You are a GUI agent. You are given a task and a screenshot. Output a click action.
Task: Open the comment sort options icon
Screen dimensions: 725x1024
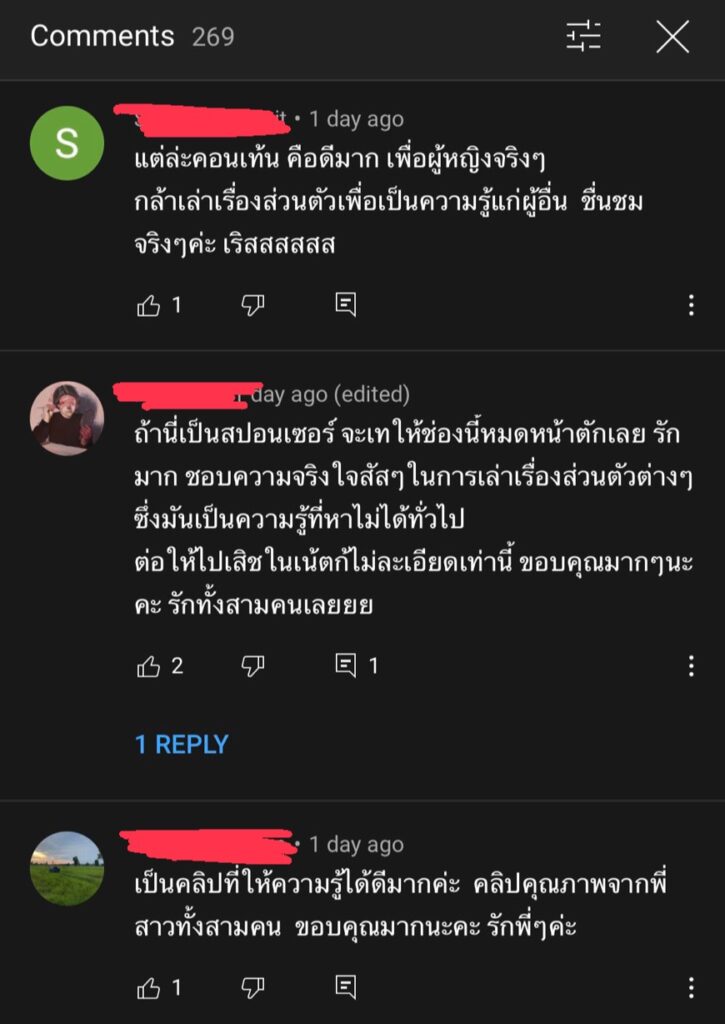point(583,37)
